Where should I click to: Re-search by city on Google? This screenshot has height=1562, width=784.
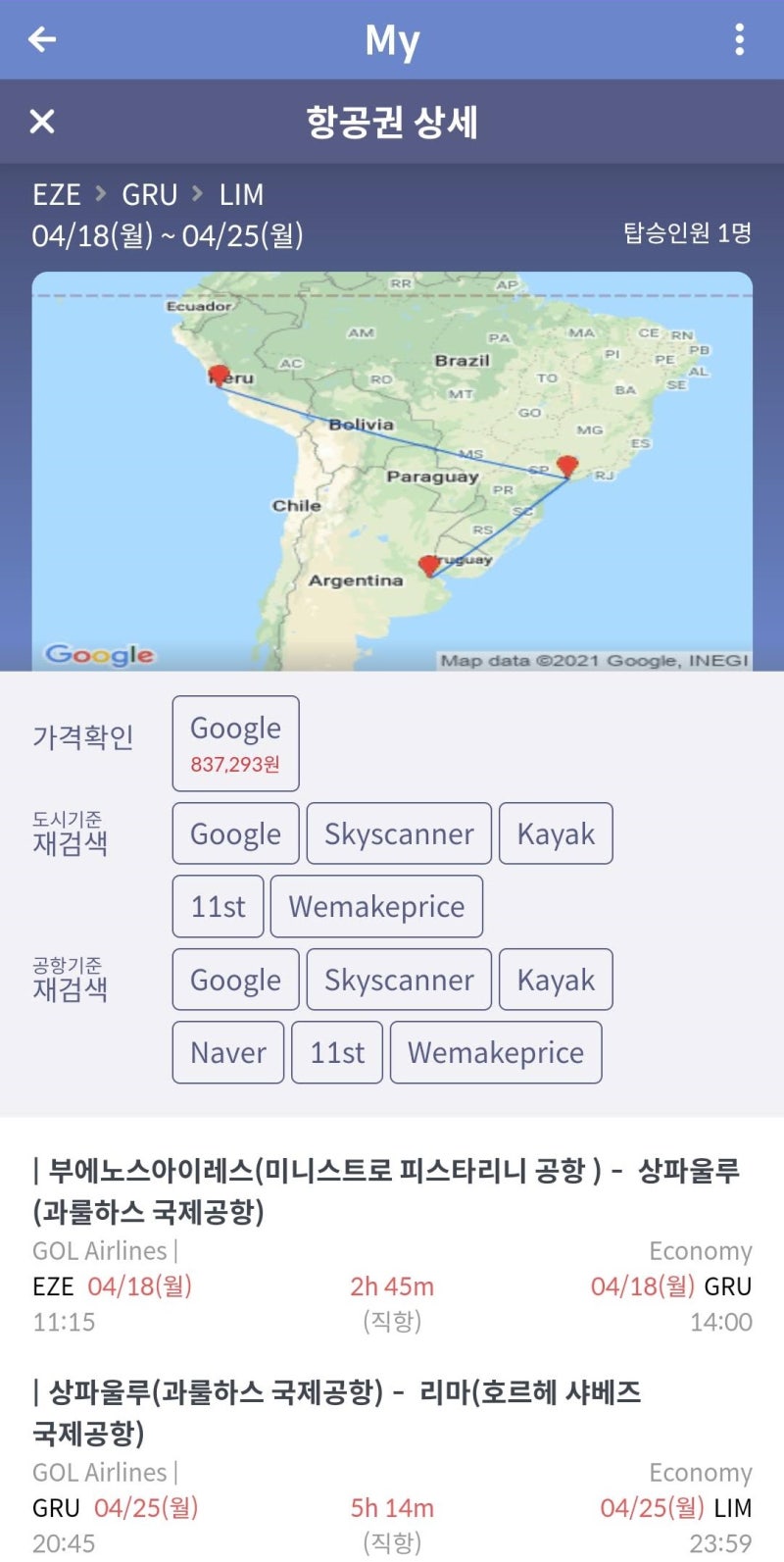click(235, 833)
